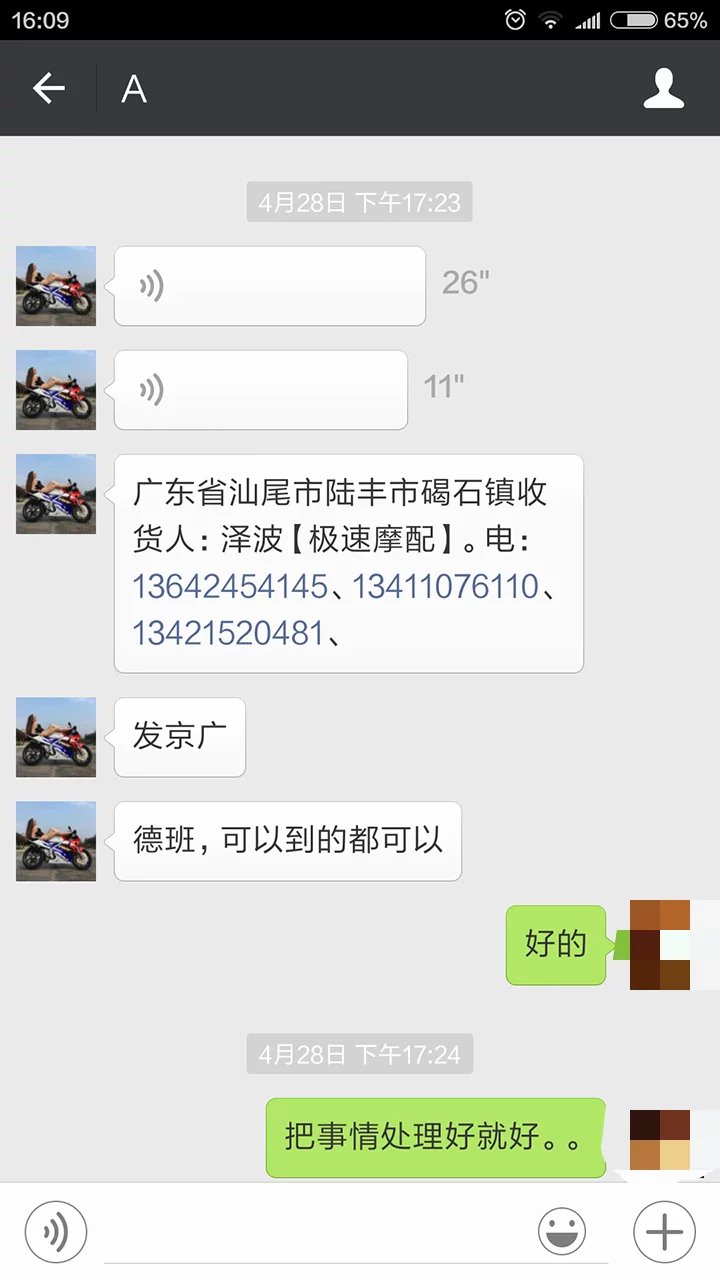Tap phone number 13421520481
Screen dimensions: 720x1280
pos(229,633)
